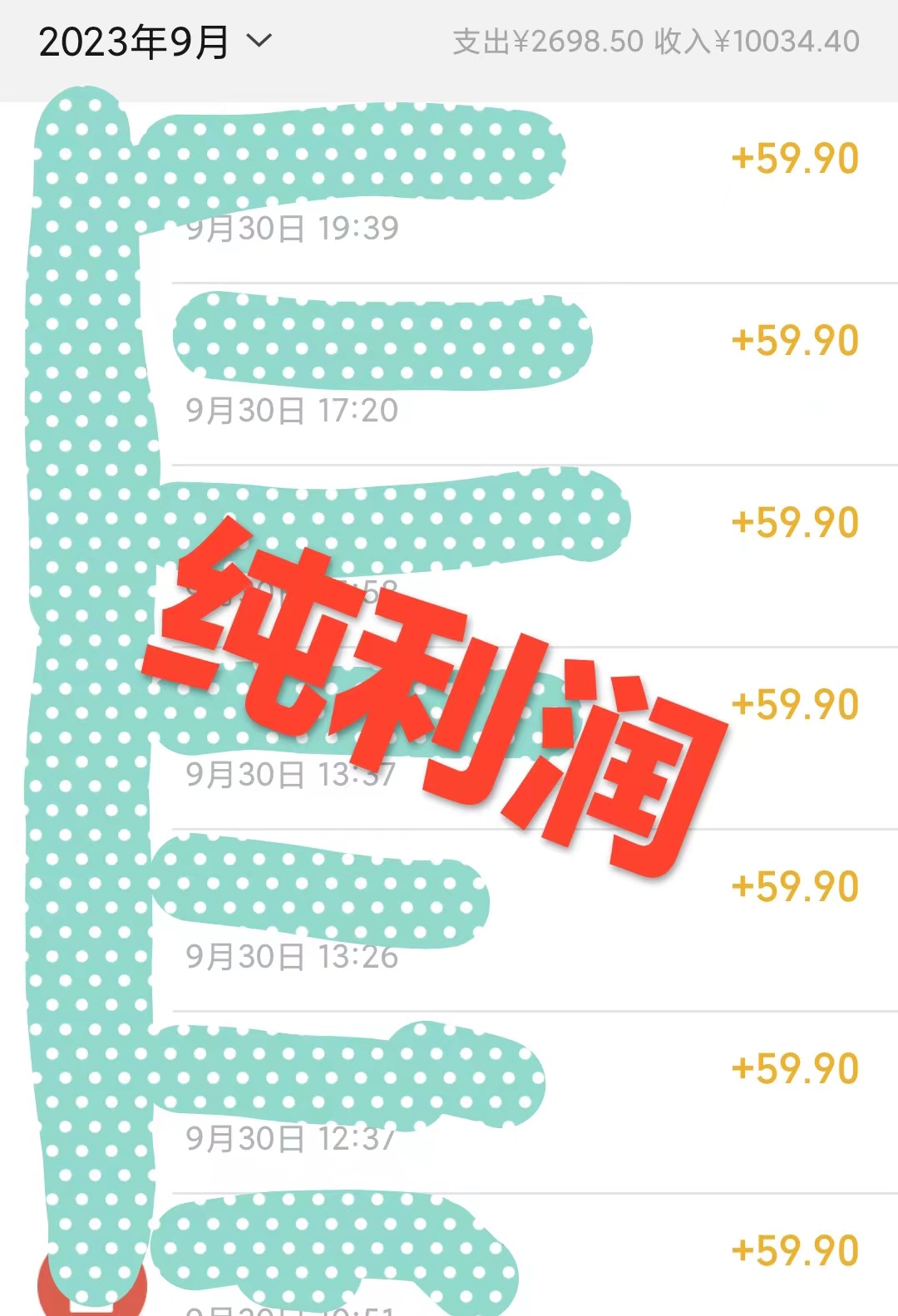Select the fourth +59.90 transaction entry
Viewport: 898px width, 1316px height.
[792, 704]
